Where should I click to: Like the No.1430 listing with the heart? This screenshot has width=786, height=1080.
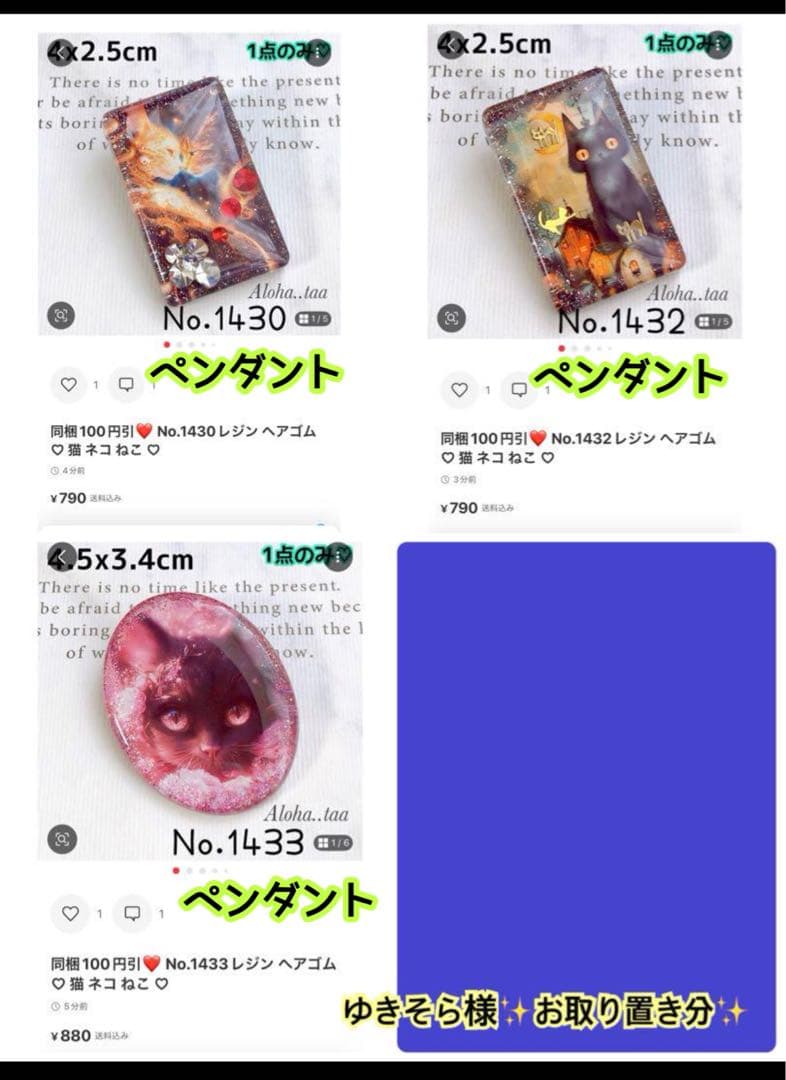[x=66, y=383]
